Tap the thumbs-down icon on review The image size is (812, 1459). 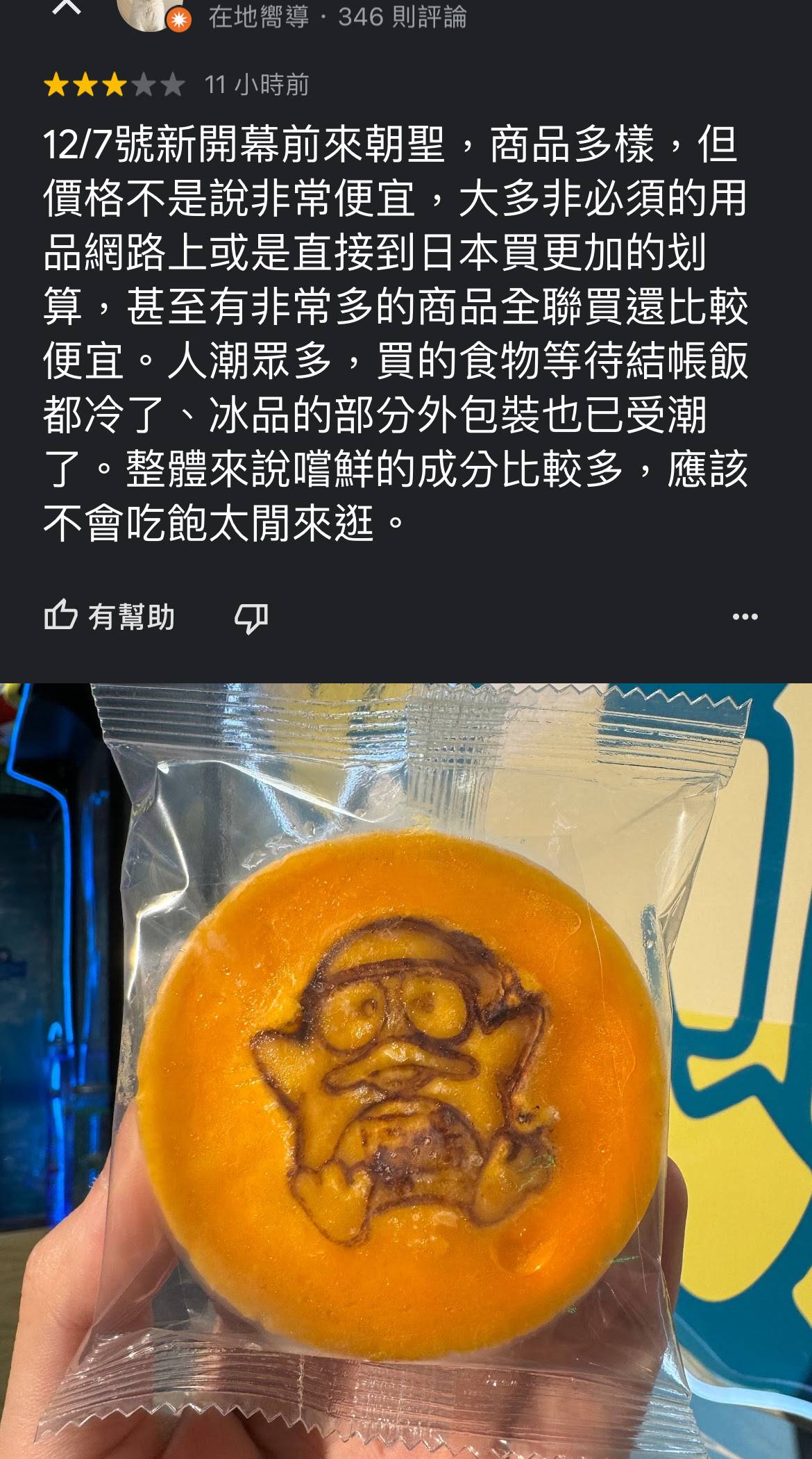point(251,617)
